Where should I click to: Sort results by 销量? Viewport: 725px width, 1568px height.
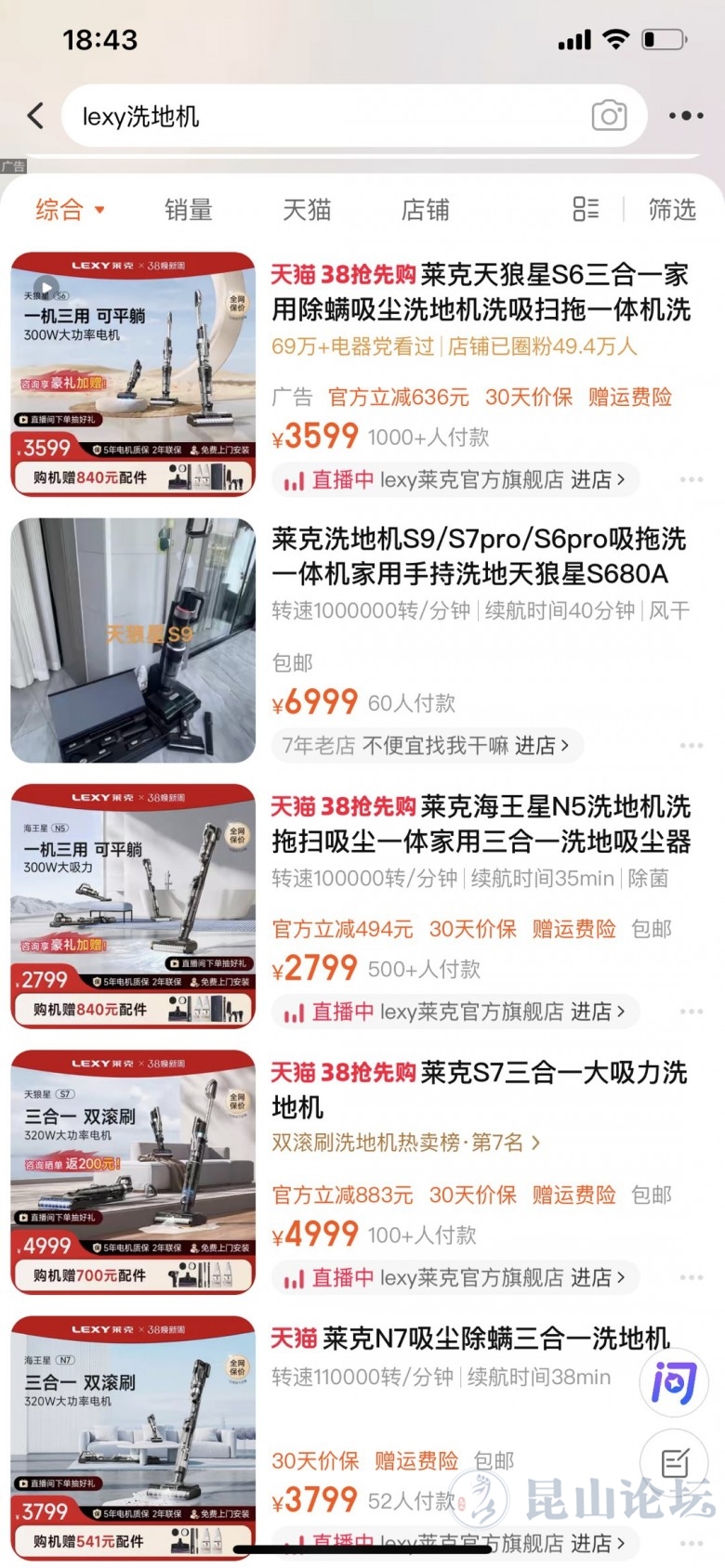pyautogui.click(x=189, y=210)
